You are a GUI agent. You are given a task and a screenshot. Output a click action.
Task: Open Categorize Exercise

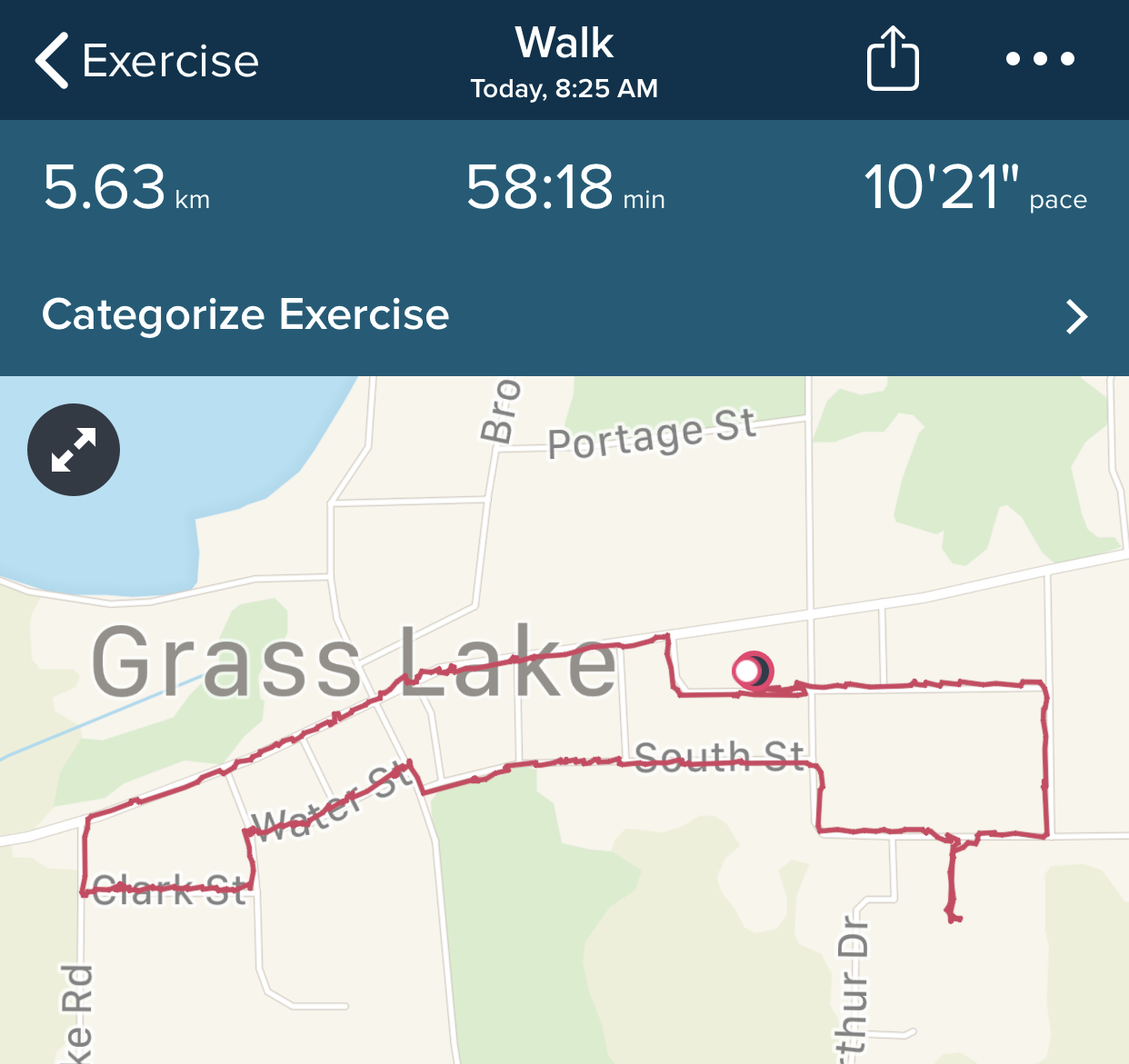pos(564,315)
